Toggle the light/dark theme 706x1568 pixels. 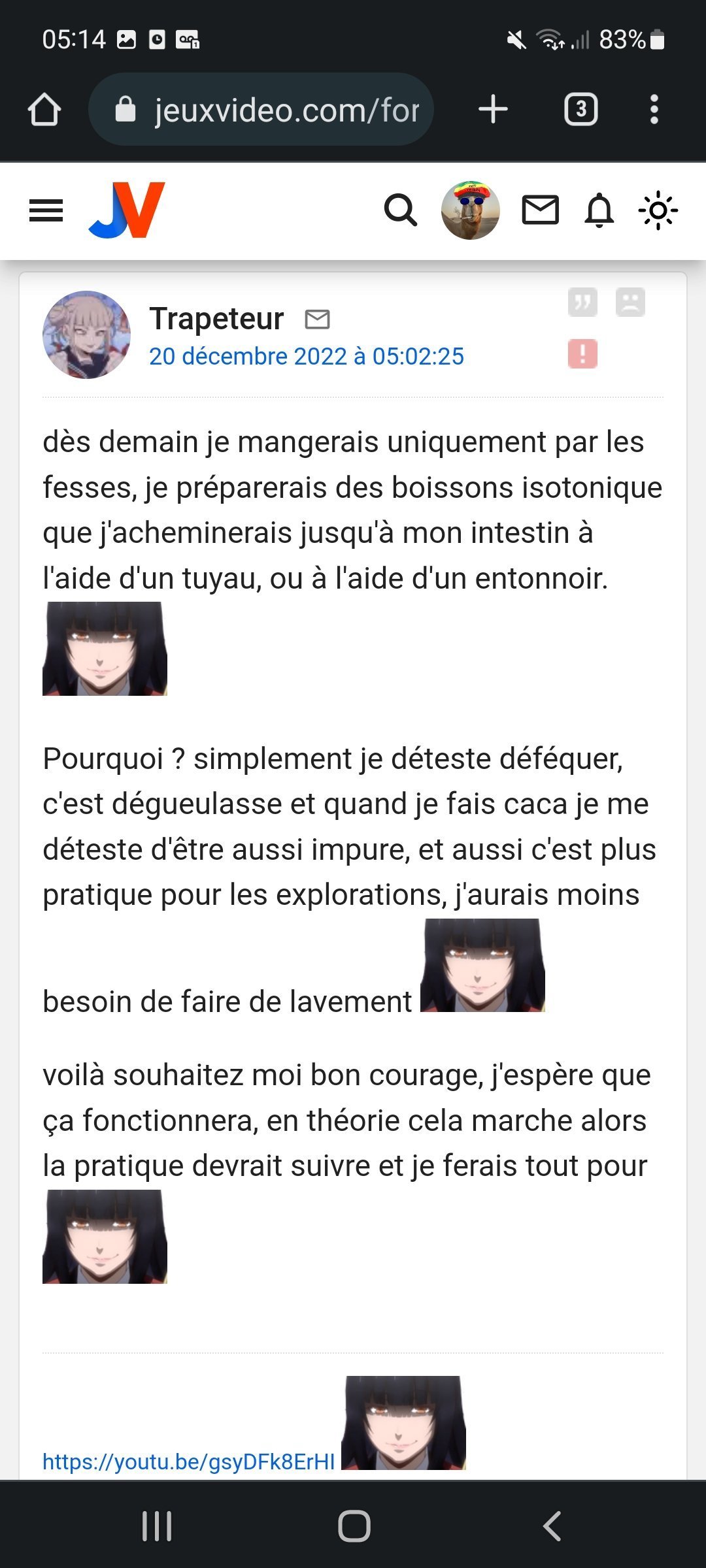pyautogui.click(x=658, y=210)
